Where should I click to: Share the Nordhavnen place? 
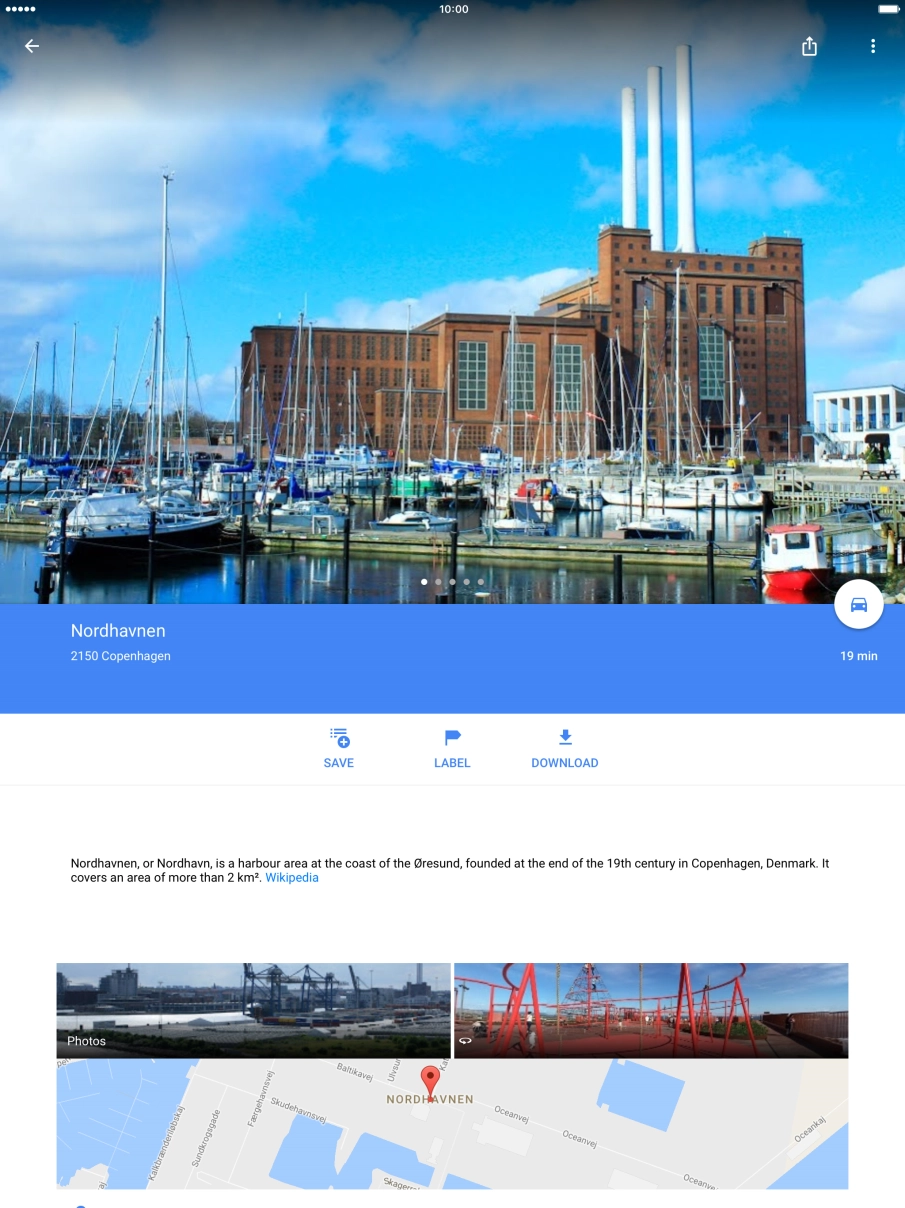coord(809,47)
